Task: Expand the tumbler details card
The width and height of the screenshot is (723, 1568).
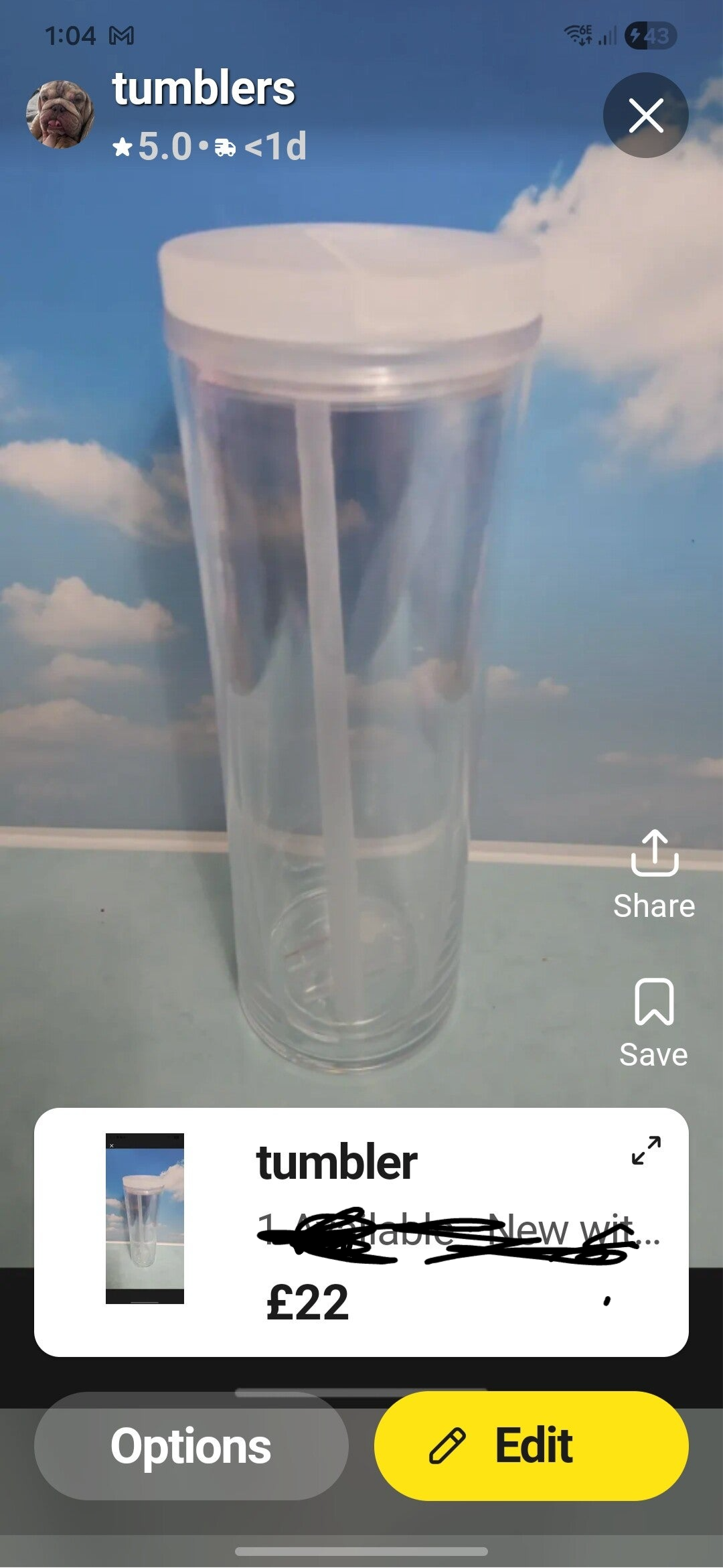Action: pos(646,1150)
